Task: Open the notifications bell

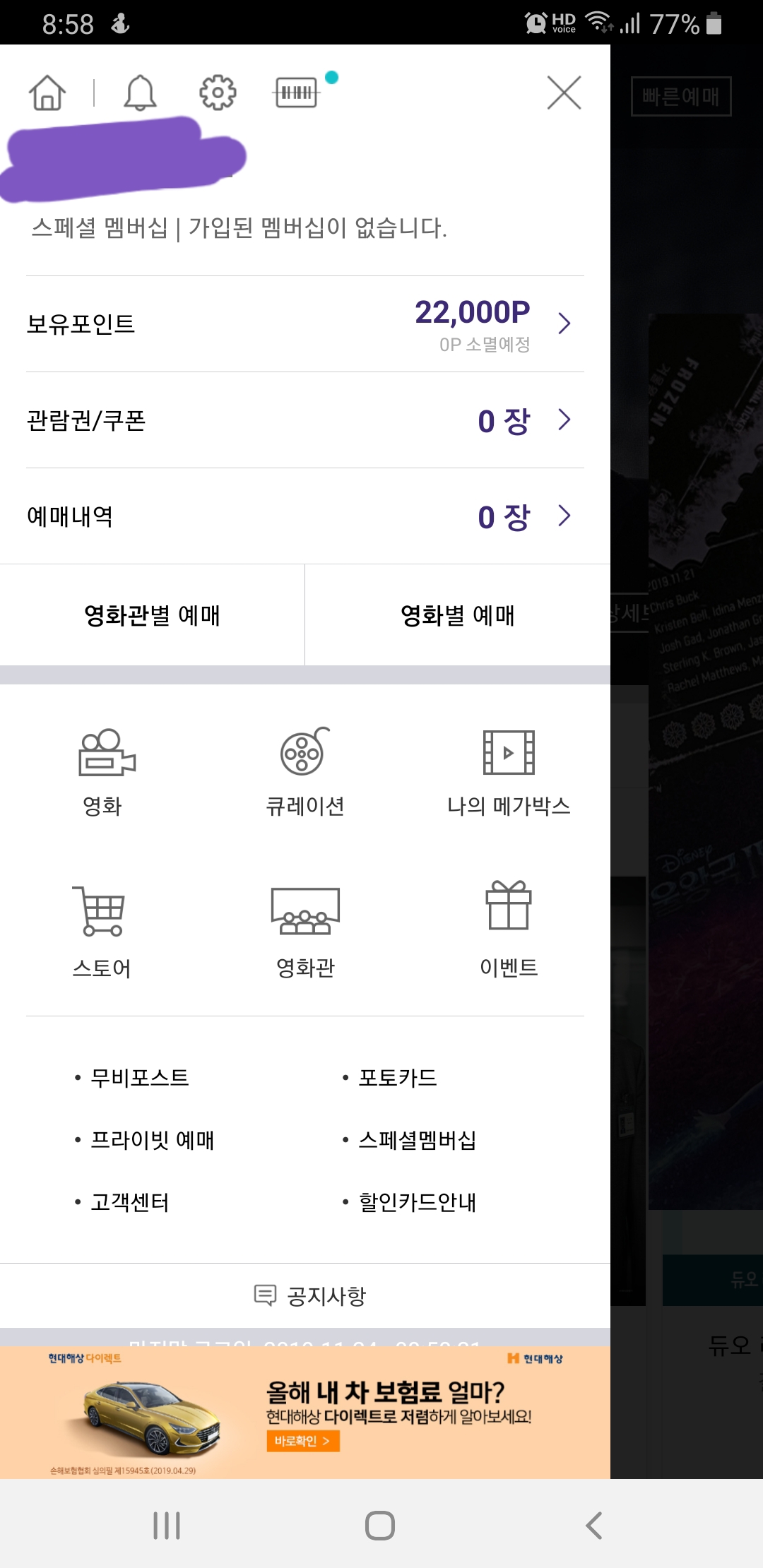Action: [x=140, y=93]
